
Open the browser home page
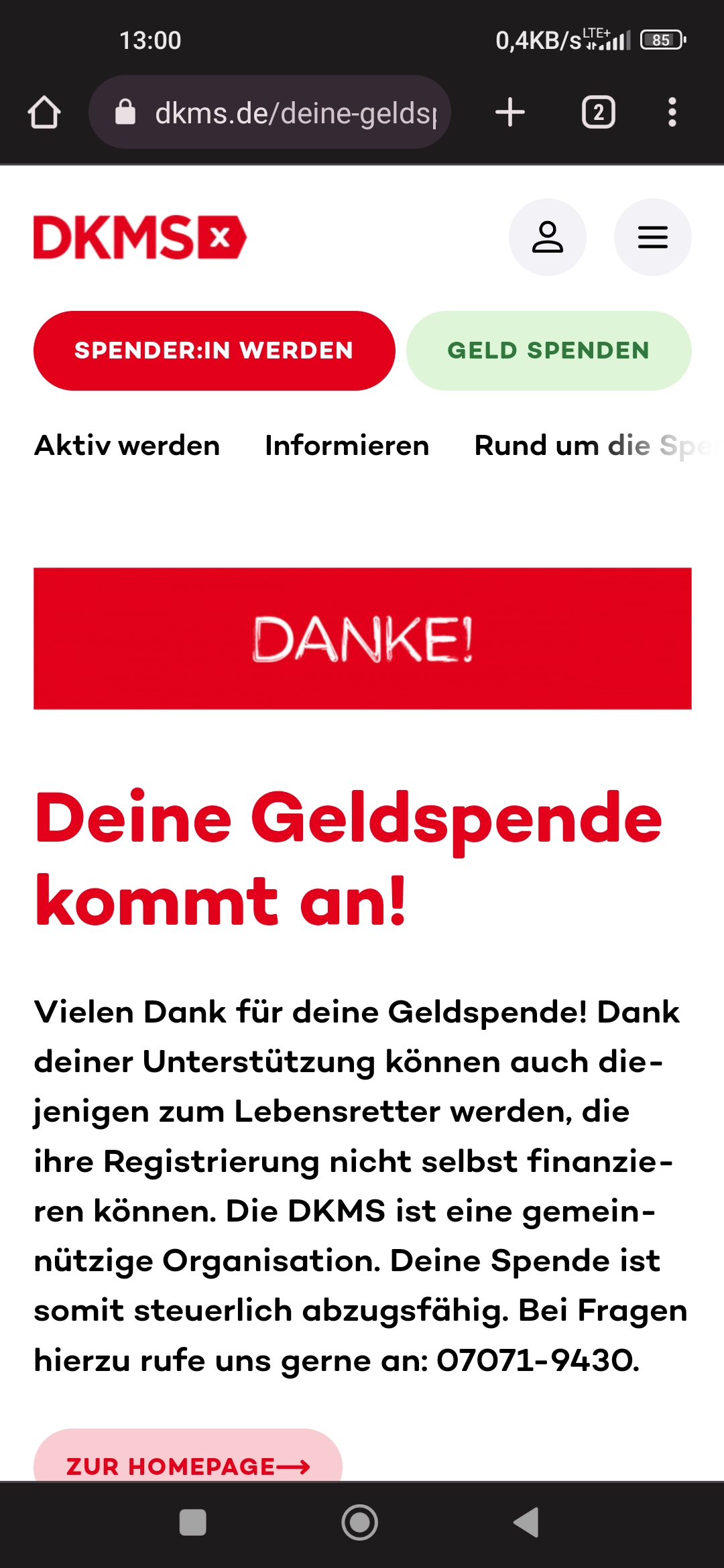tap(44, 113)
